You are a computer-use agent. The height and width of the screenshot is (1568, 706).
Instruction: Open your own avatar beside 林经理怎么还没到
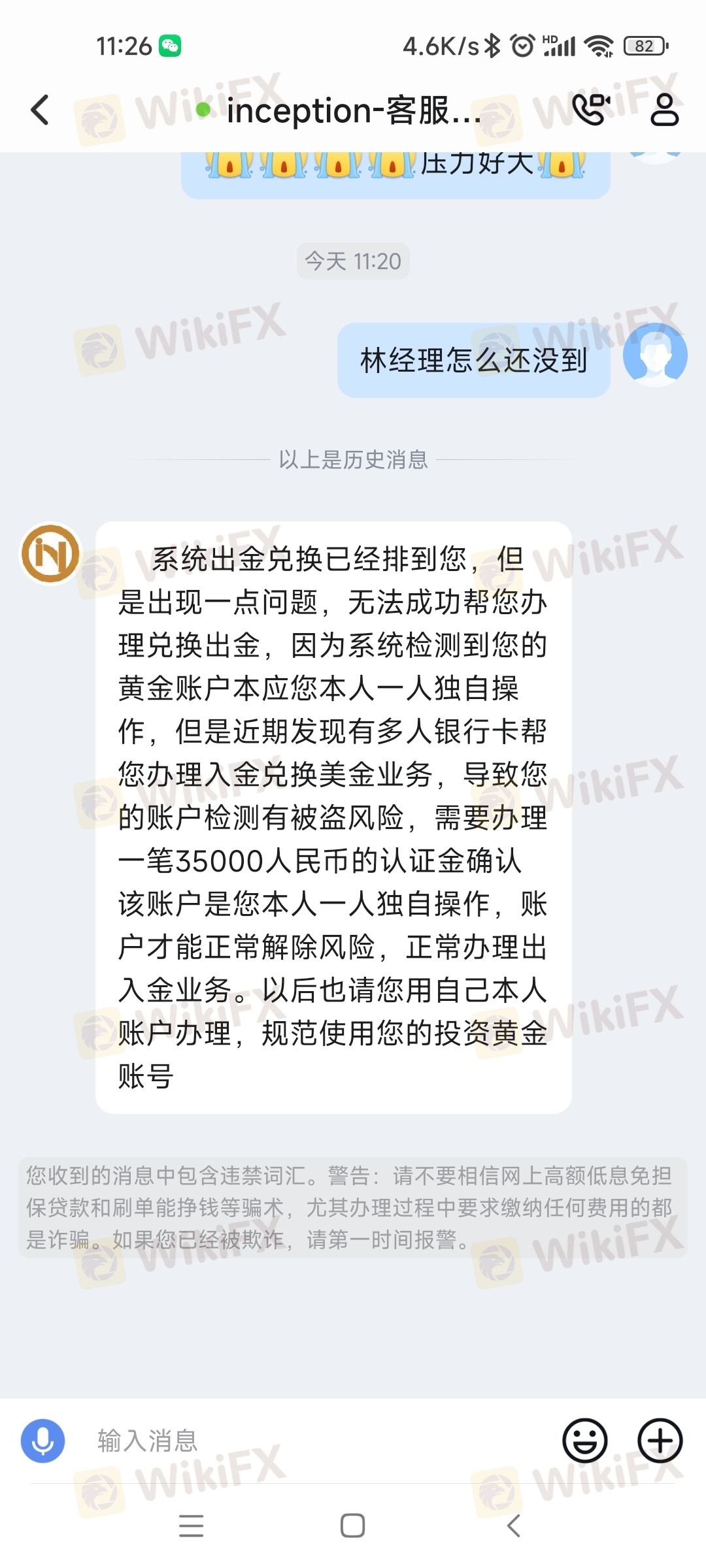tap(654, 356)
